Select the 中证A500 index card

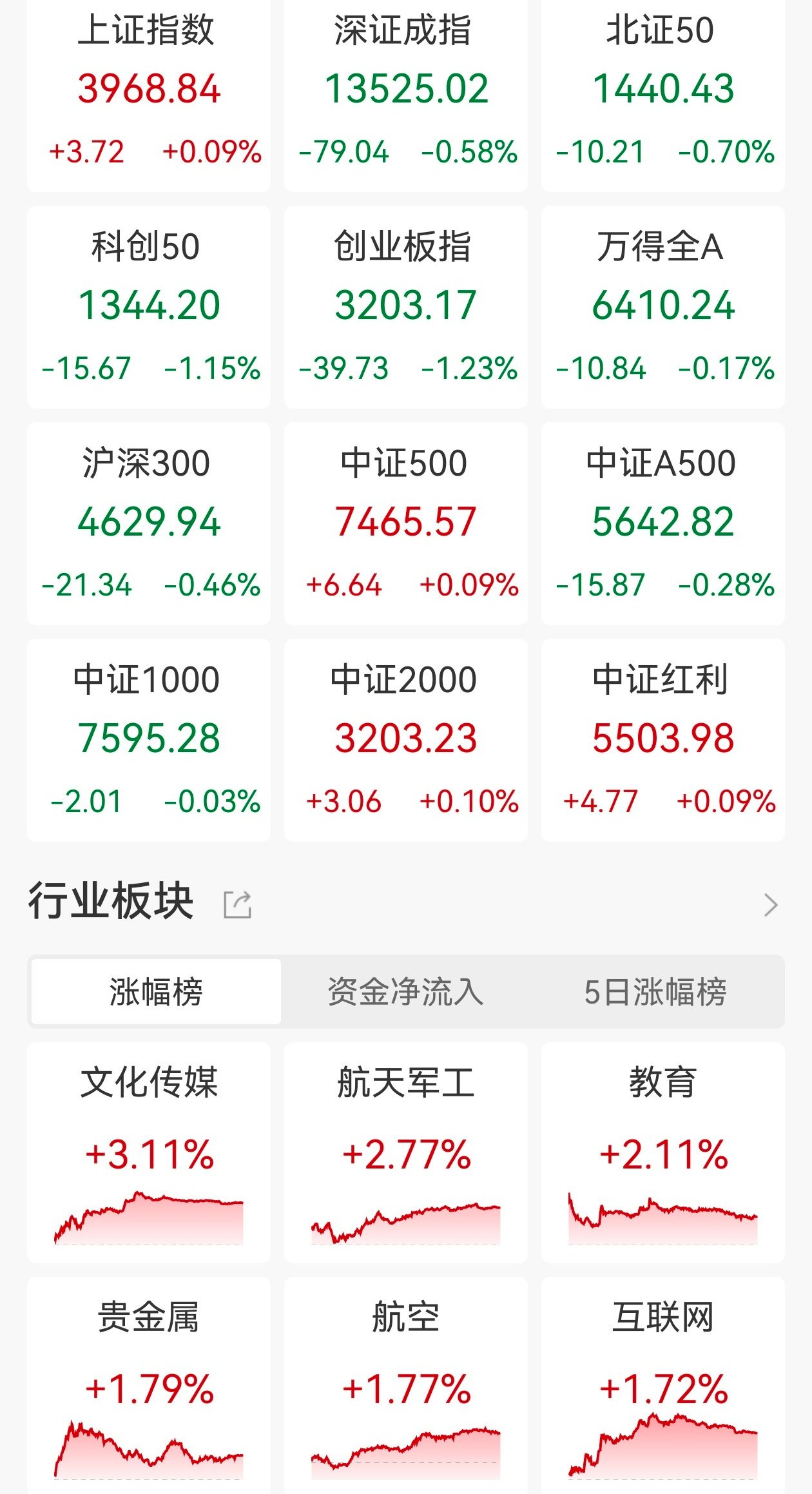662,523
